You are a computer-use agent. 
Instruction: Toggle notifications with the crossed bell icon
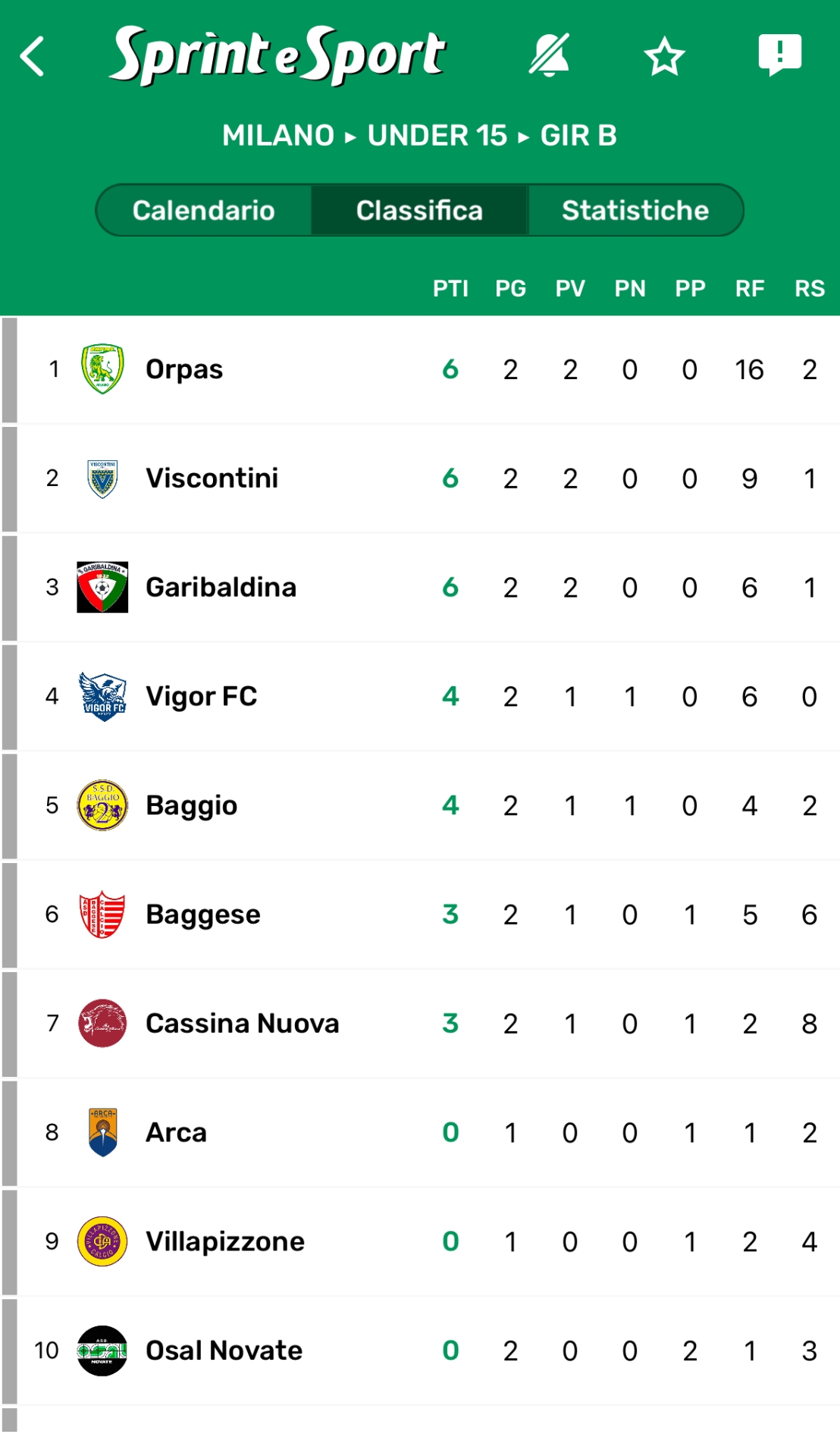click(x=549, y=55)
